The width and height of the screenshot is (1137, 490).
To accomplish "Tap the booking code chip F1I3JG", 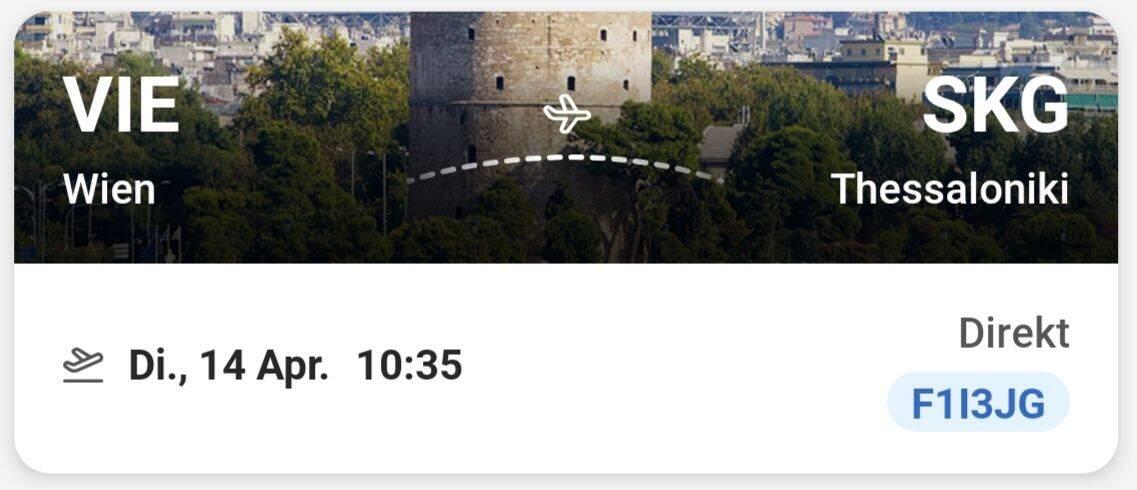I will (977, 404).
